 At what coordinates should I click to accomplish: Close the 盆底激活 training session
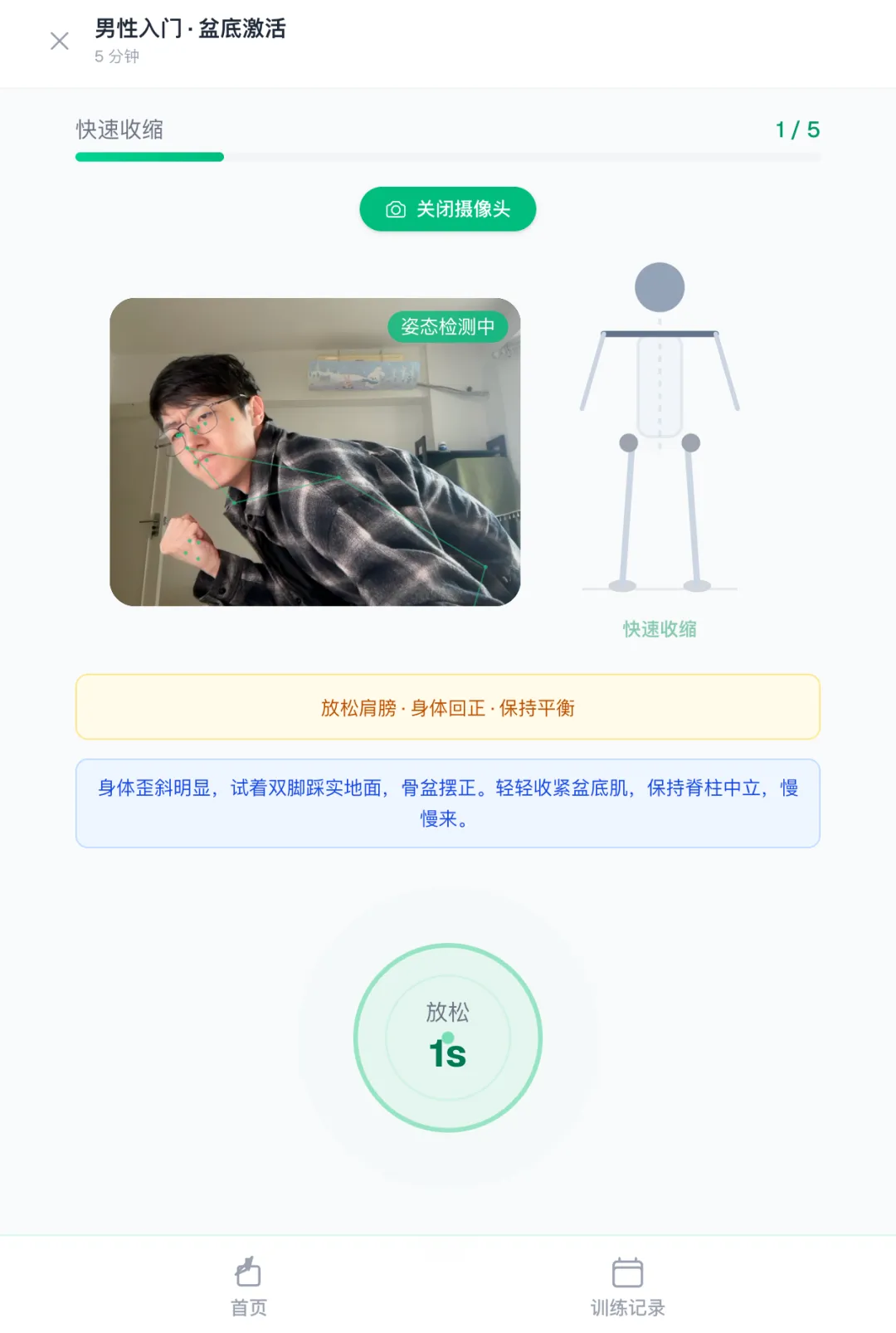pyautogui.click(x=60, y=41)
